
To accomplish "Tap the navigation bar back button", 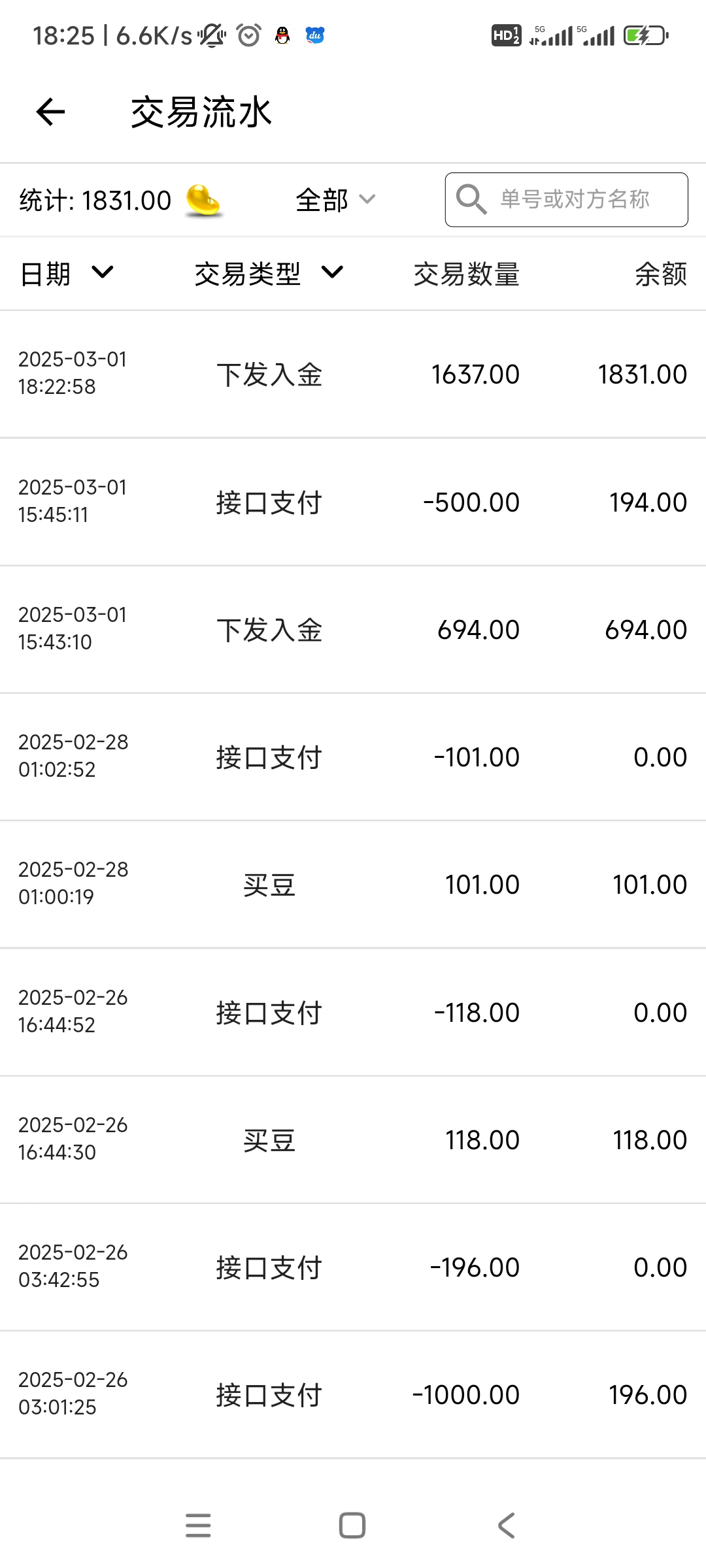I will [505, 1525].
